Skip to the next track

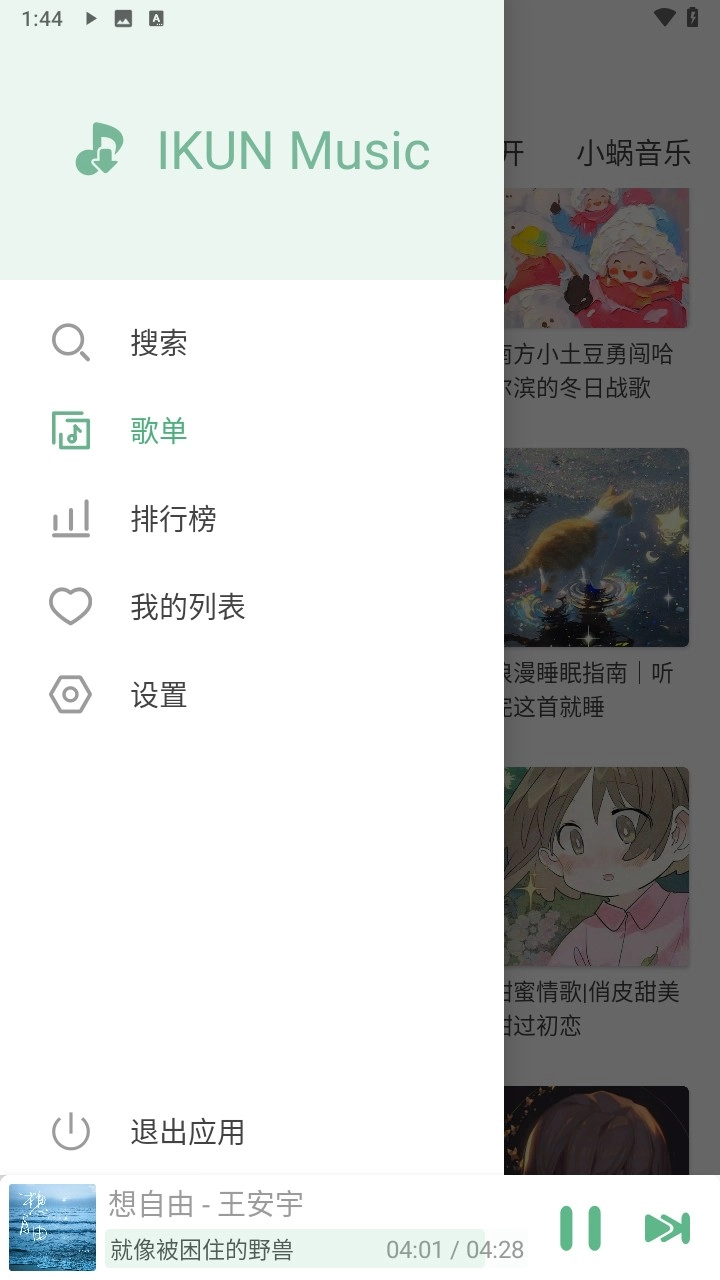point(666,1227)
